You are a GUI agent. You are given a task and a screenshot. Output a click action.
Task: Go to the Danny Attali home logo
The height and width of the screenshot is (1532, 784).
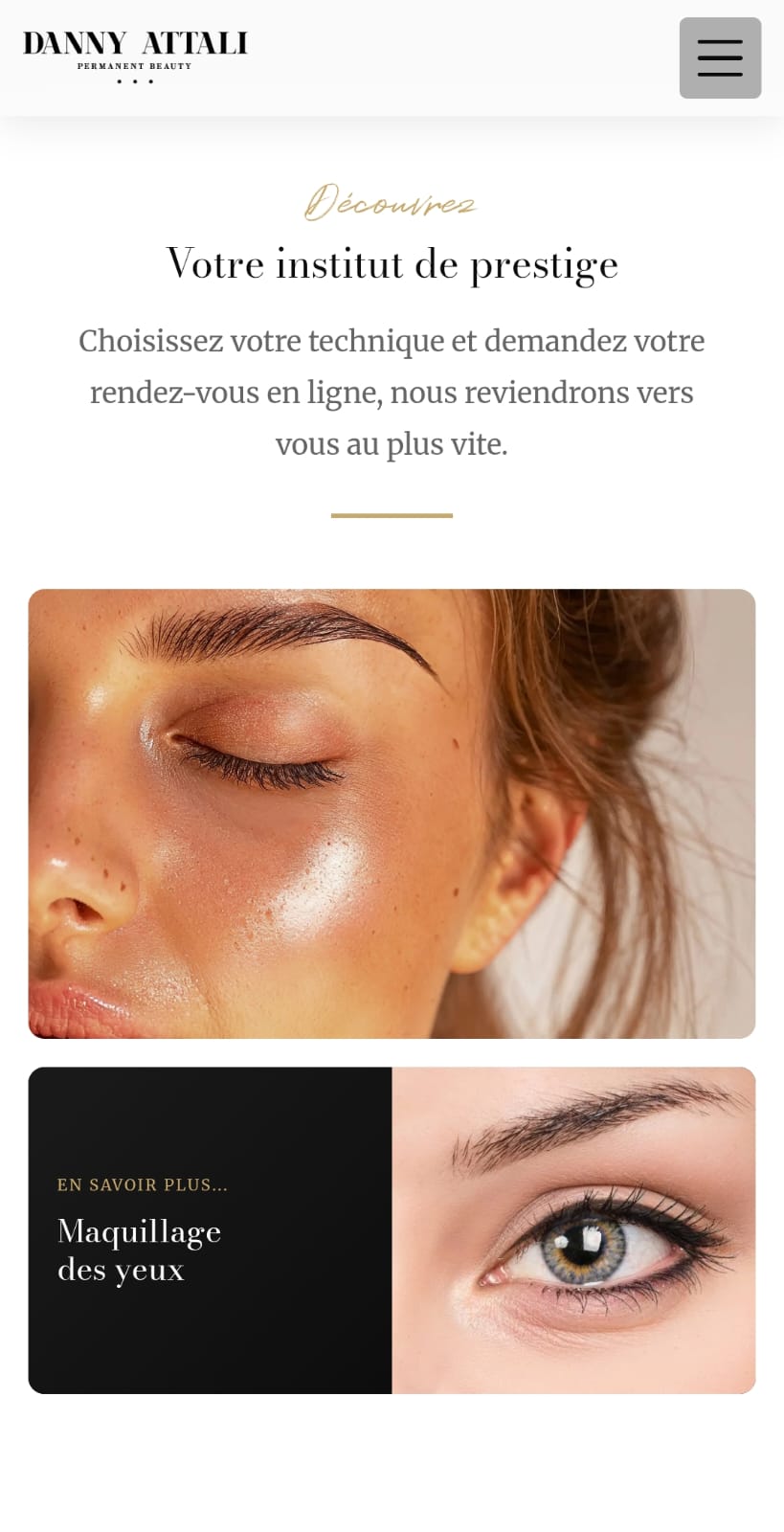click(135, 56)
